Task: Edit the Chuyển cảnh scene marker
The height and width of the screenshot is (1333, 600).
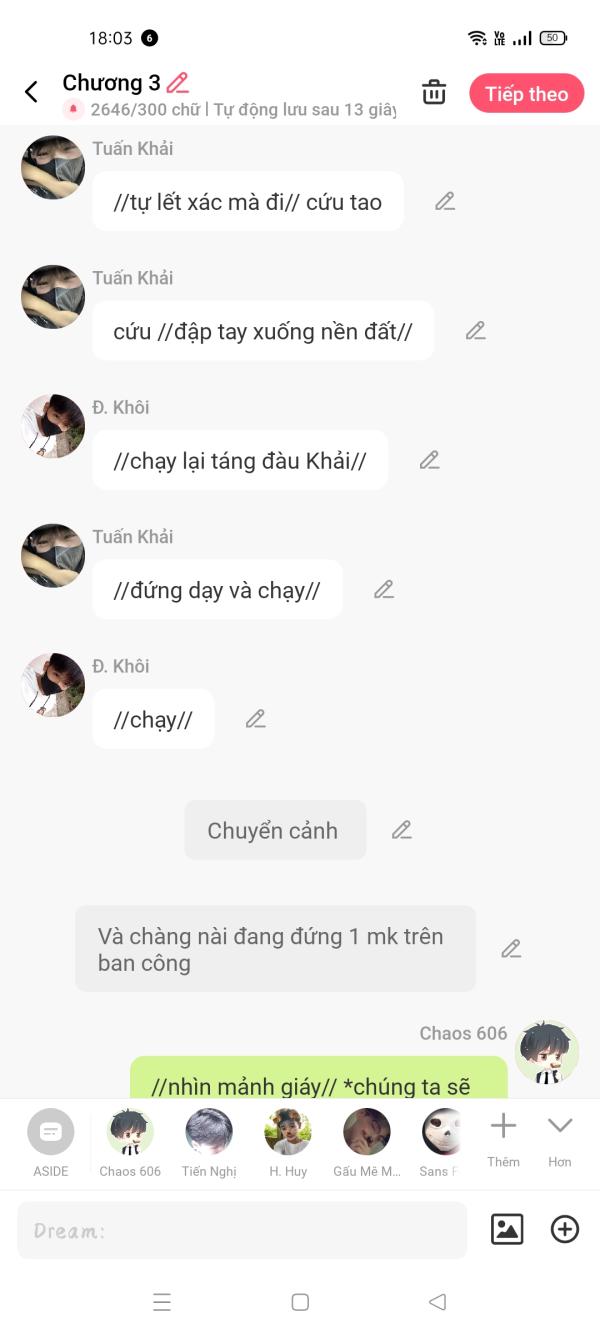Action: pyautogui.click(x=402, y=830)
